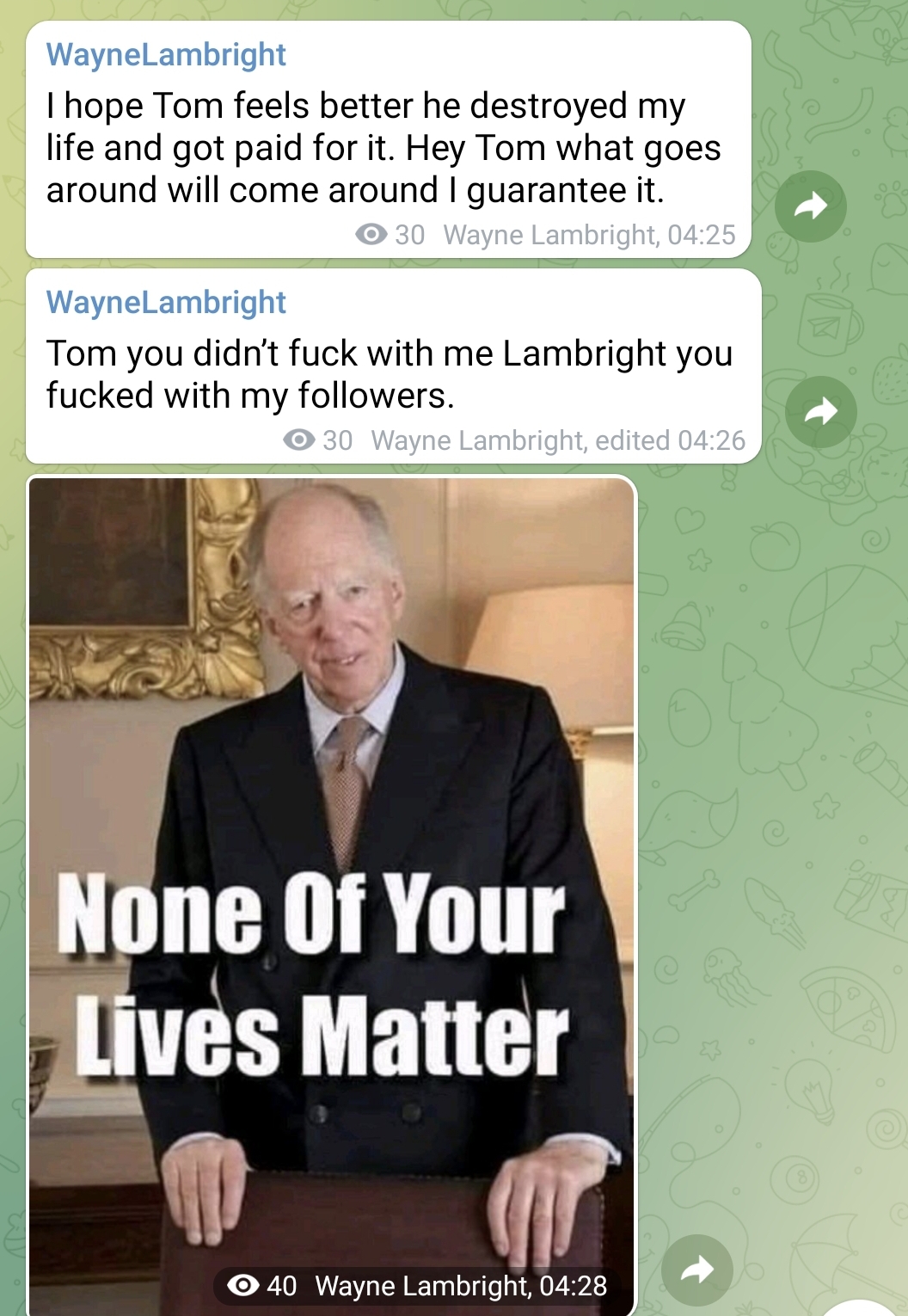Forward the 04:25 'what goes around' message
This screenshot has width=908, height=1316.
point(810,206)
